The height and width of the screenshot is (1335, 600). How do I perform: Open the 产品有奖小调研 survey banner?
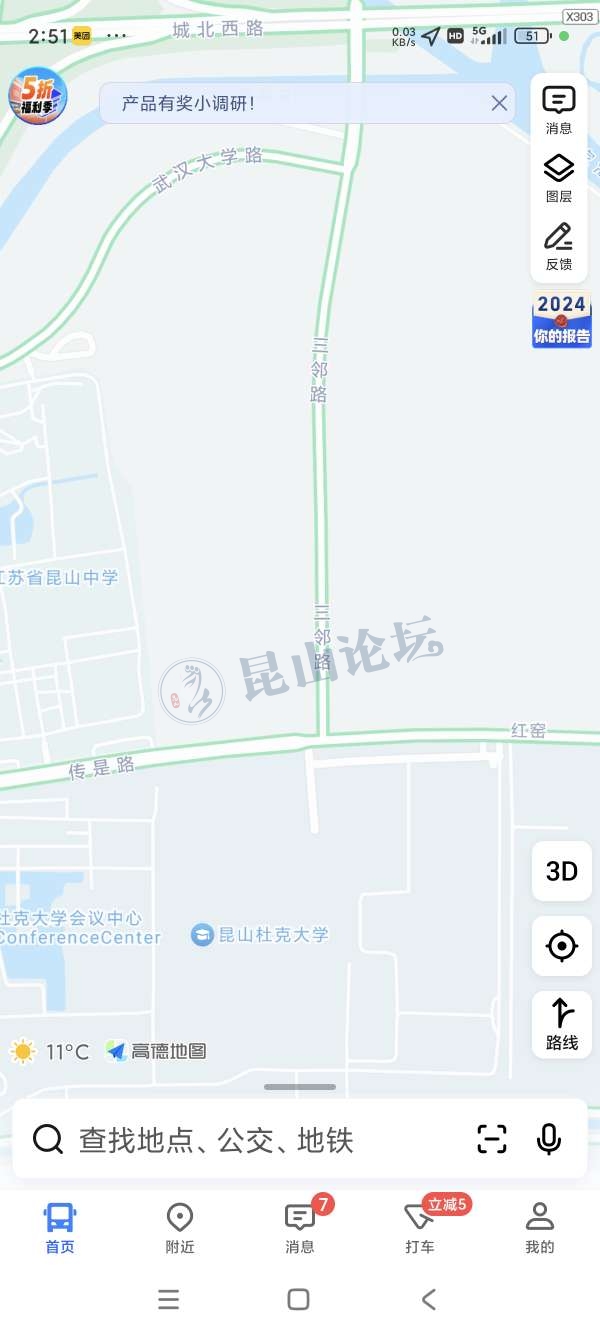coord(290,103)
